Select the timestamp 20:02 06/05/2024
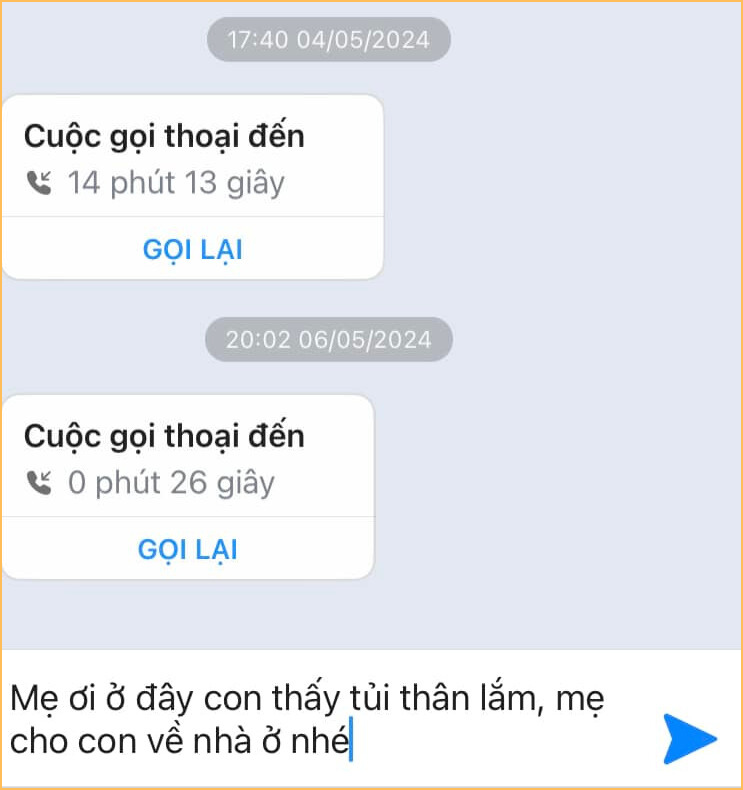The image size is (743, 790). [328, 339]
